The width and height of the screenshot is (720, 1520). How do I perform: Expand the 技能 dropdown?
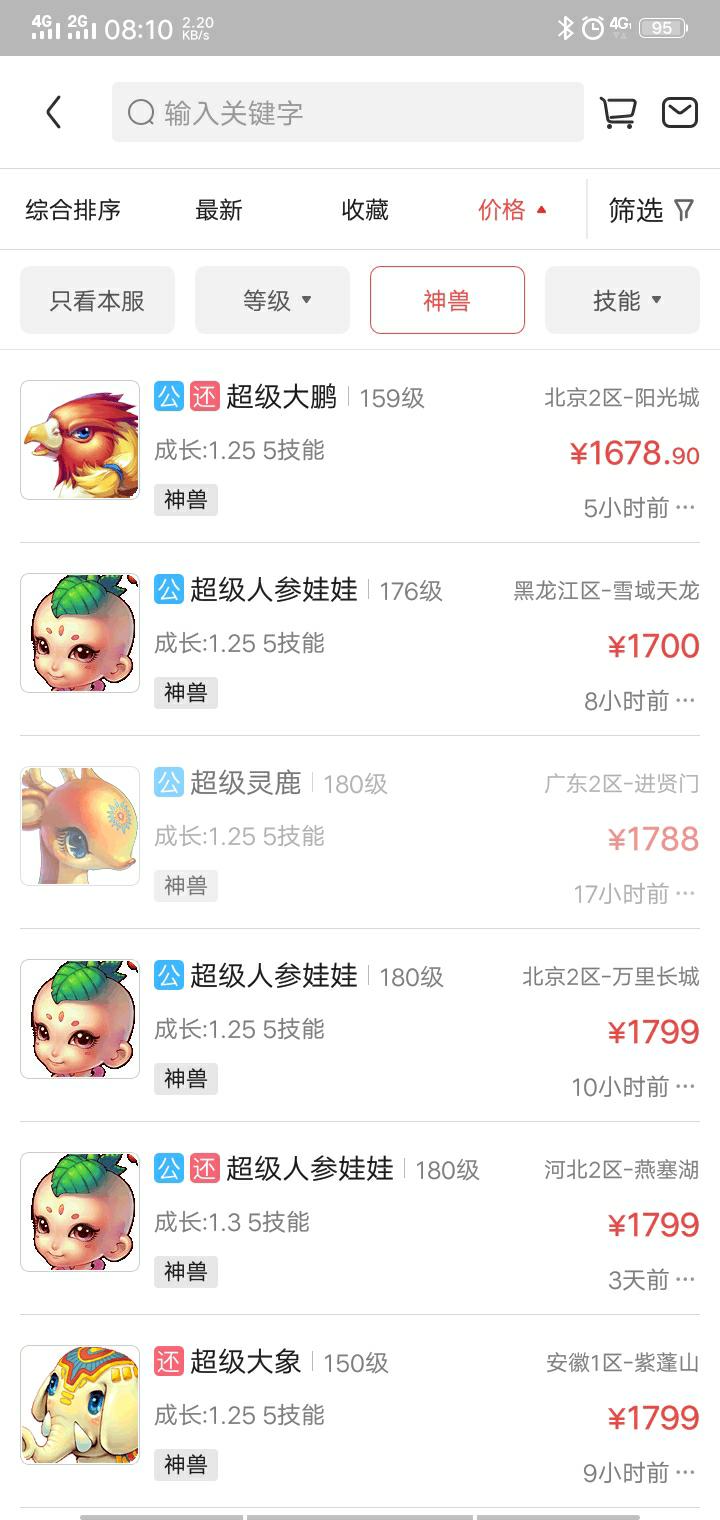click(x=622, y=300)
